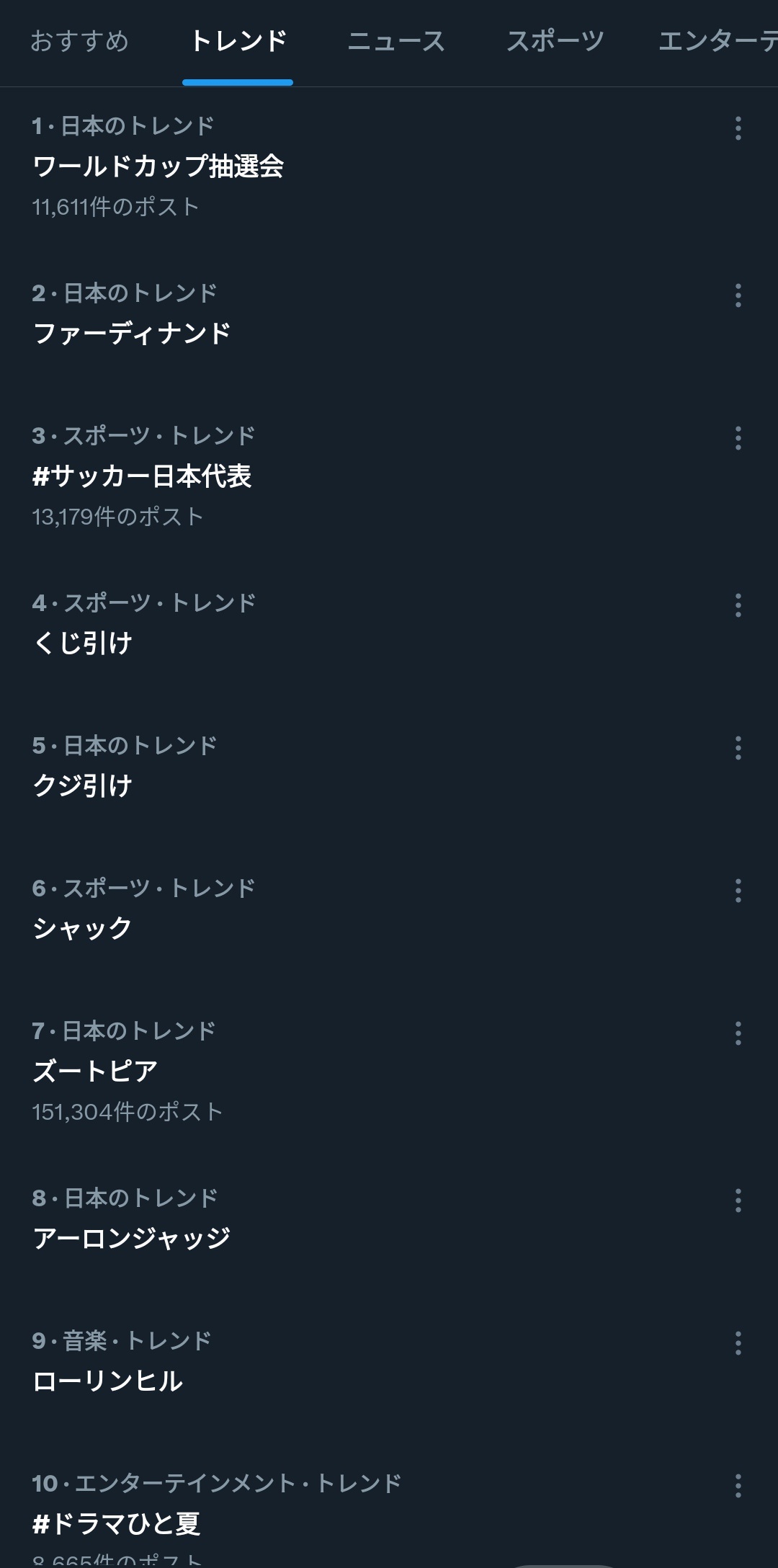Show the クジ引け Japan trend

(84, 785)
